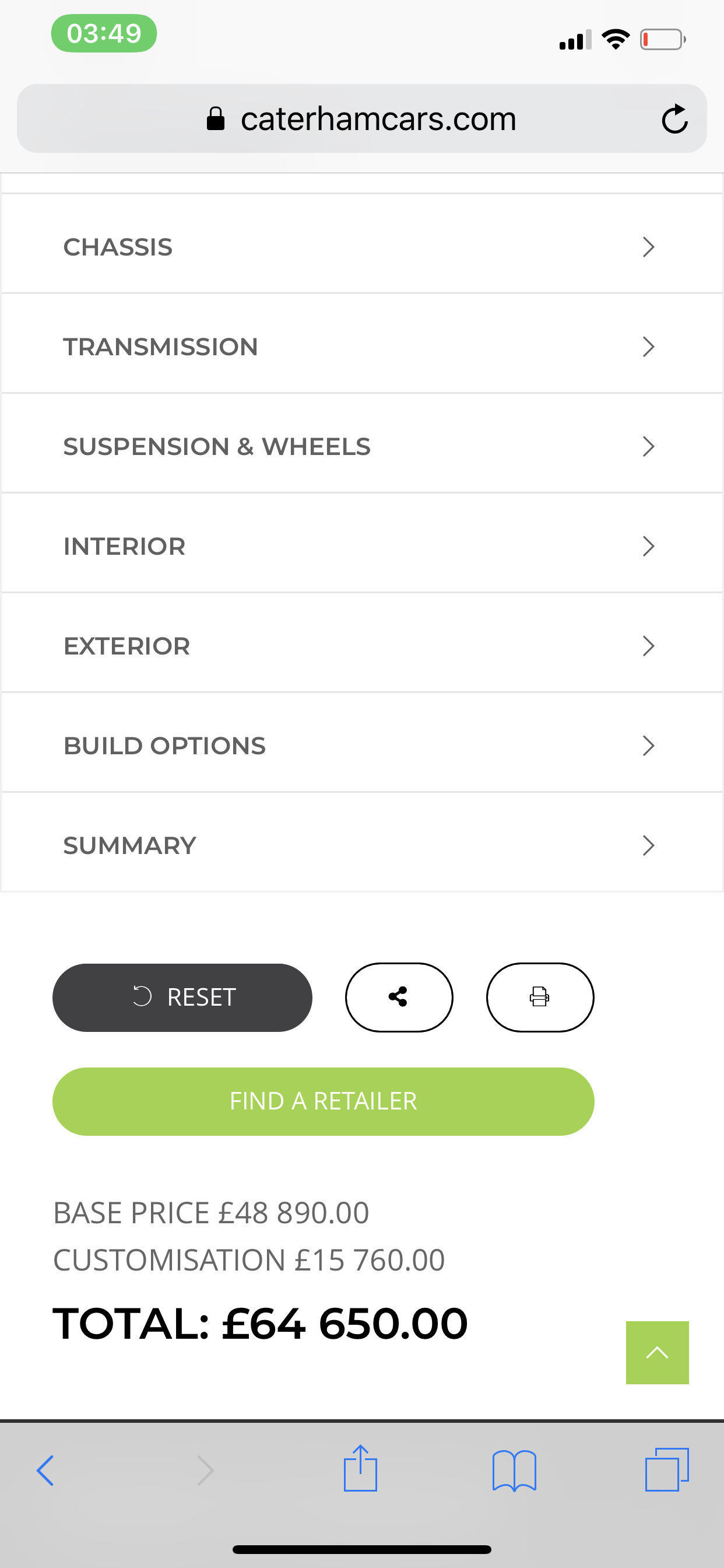Jump back to top of page
The image size is (724, 1568).
point(657,1353)
